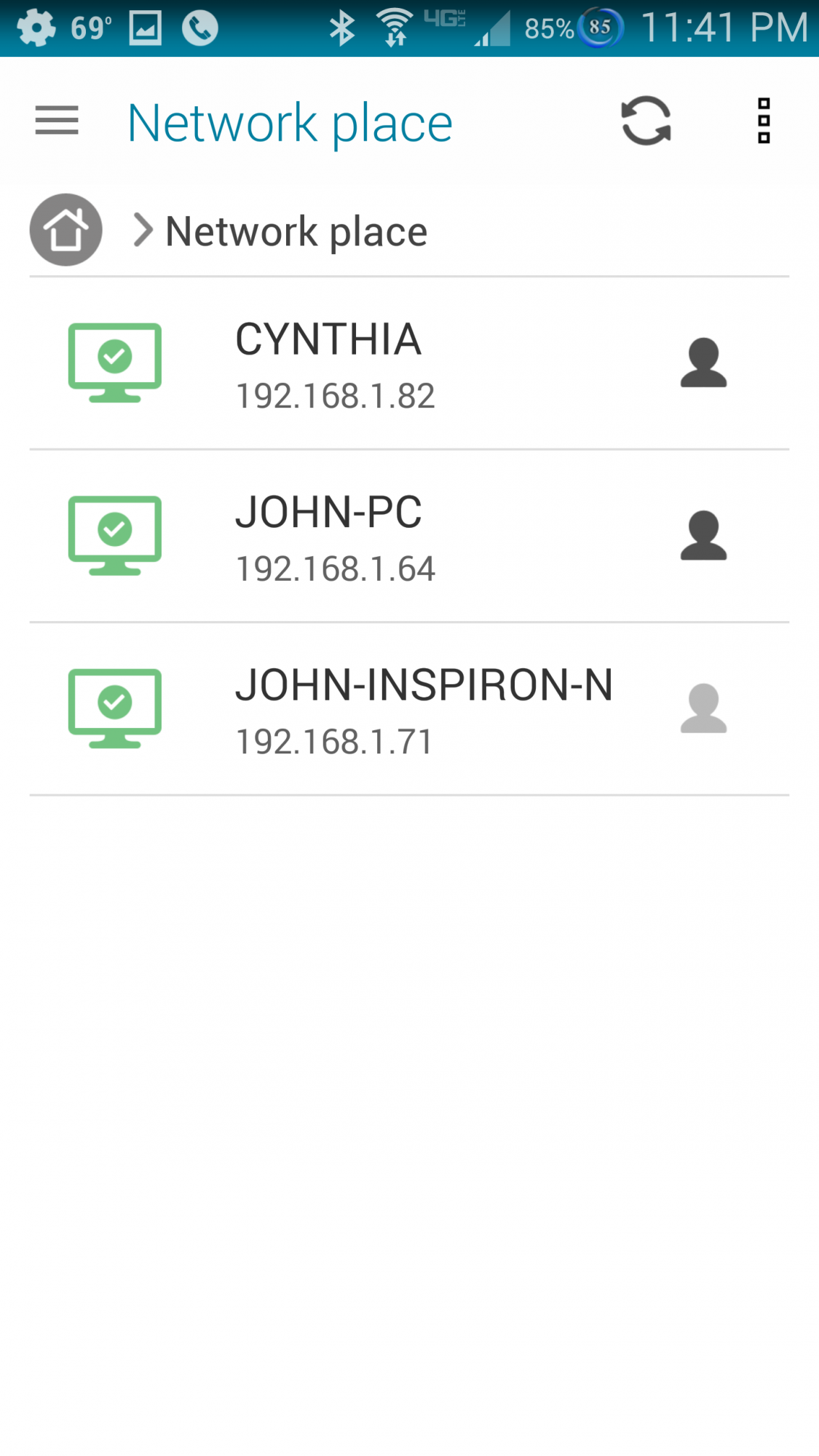This screenshot has height=1456, width=819.
Task: Tap the user icon for JOHN-INSPIRON-N
Action: [x=703, y=708]
